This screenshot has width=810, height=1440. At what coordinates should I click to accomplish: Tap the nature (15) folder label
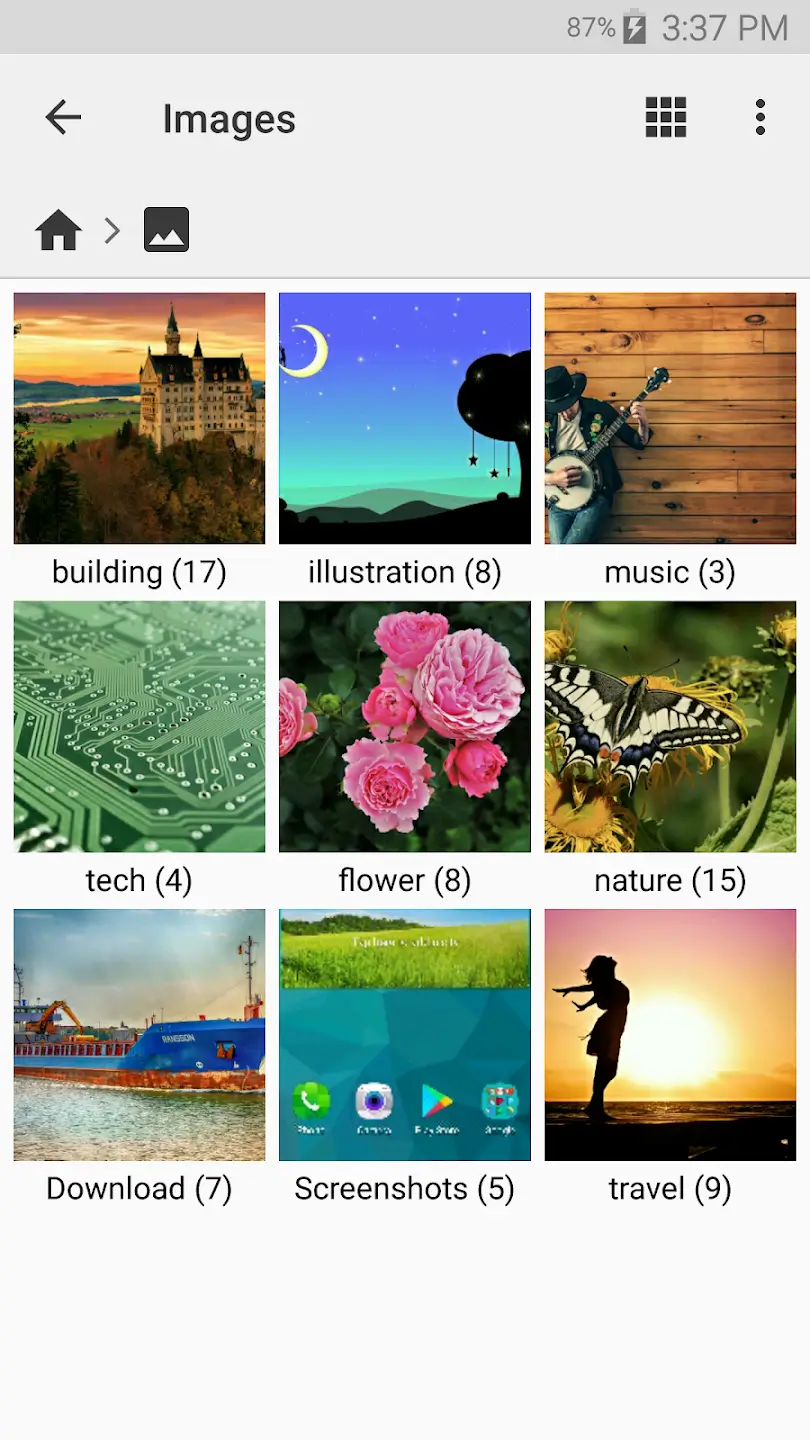[x=669, y=880]
